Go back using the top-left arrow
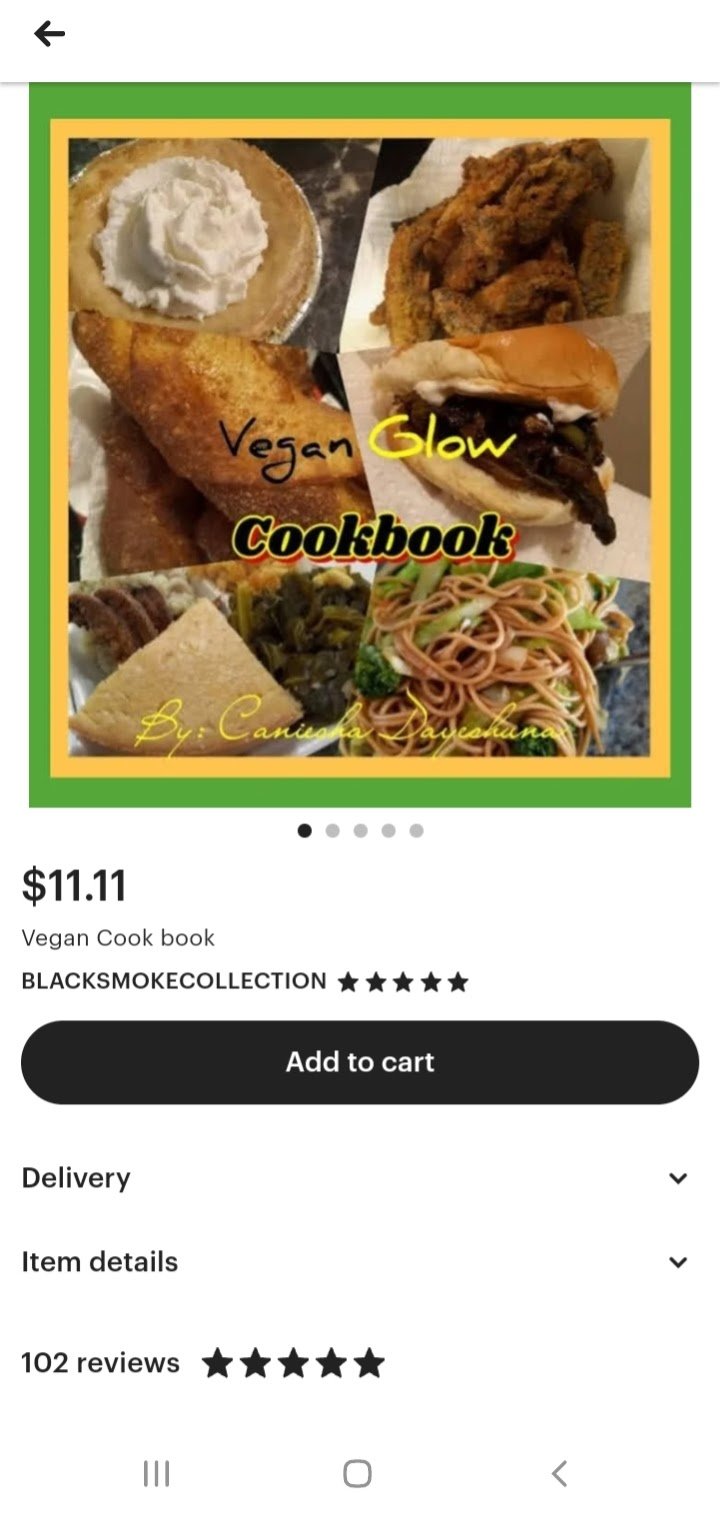The image size is (720, 1516). point(49,34)
